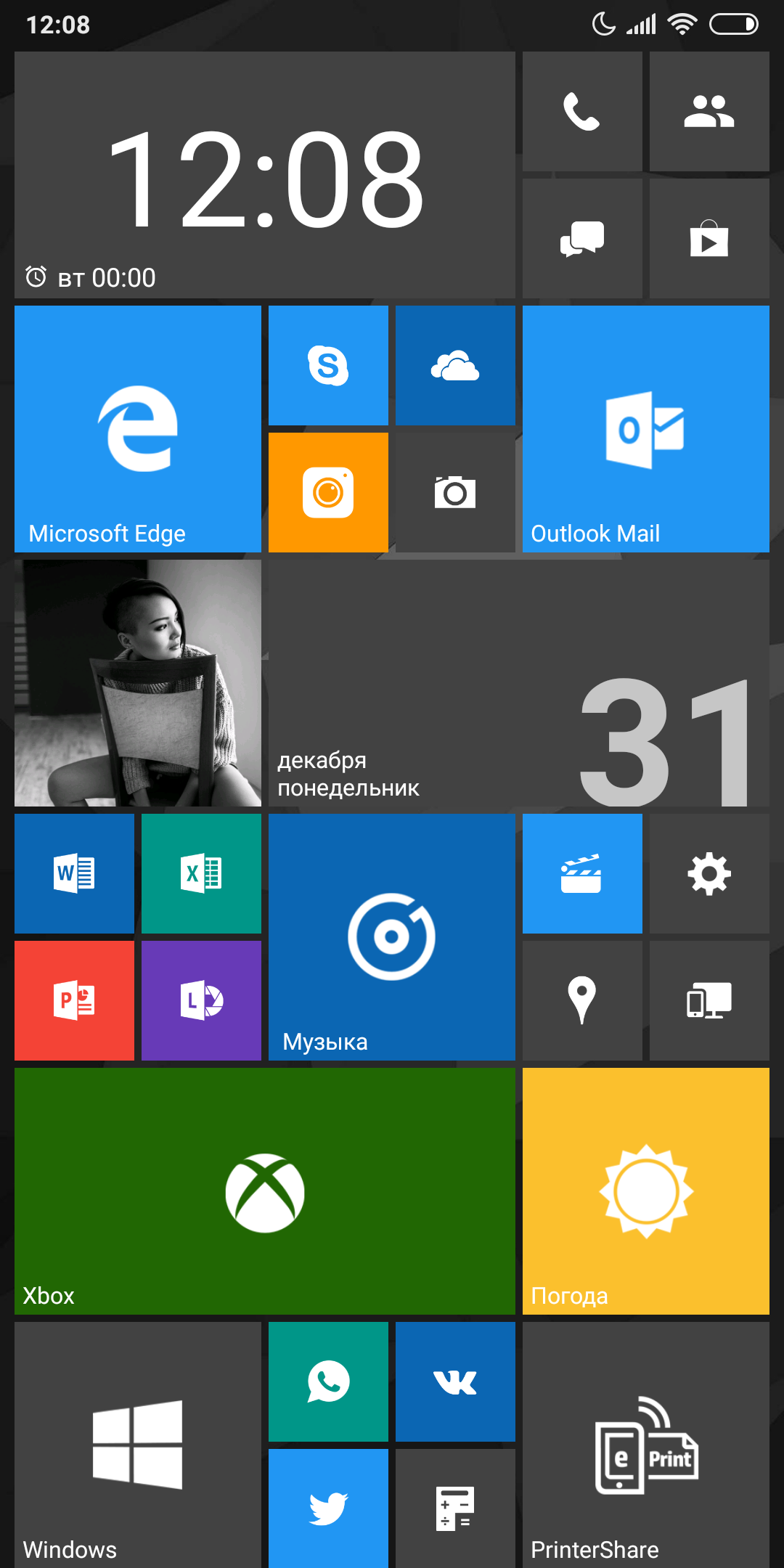Open the Skype tile

coord(328,365)
